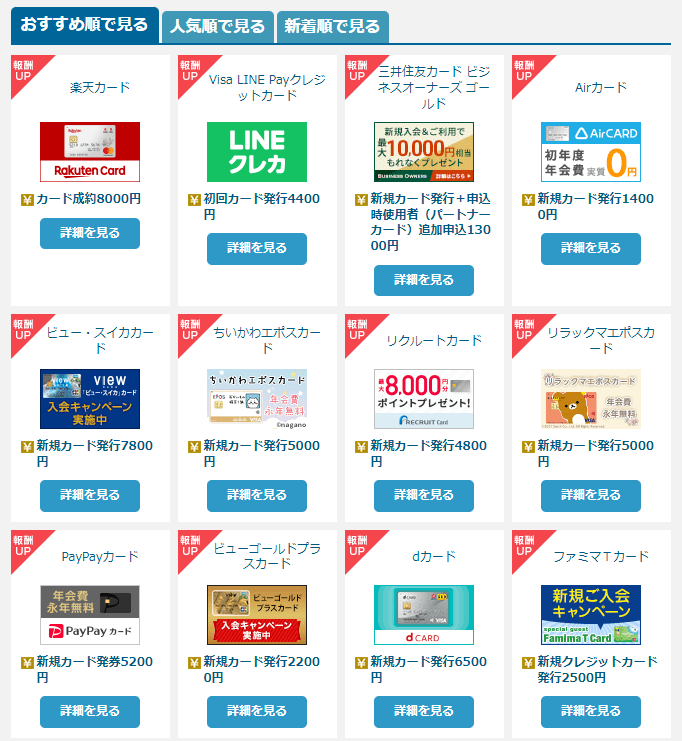This screenshot has width=682, height=741.
Task: Tap the LINE クレカ green banner
Action: (x=257, y=151)
